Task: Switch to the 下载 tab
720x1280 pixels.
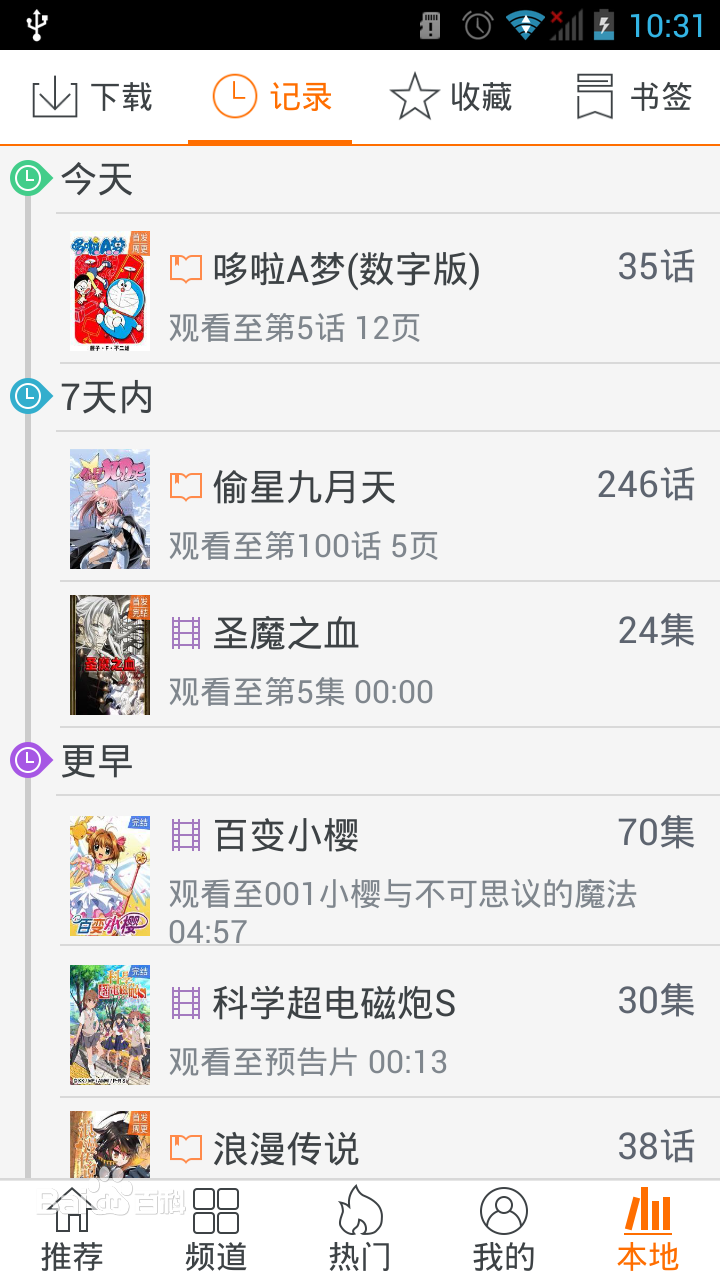Action: pyautogui.click(x=92, y=97)
